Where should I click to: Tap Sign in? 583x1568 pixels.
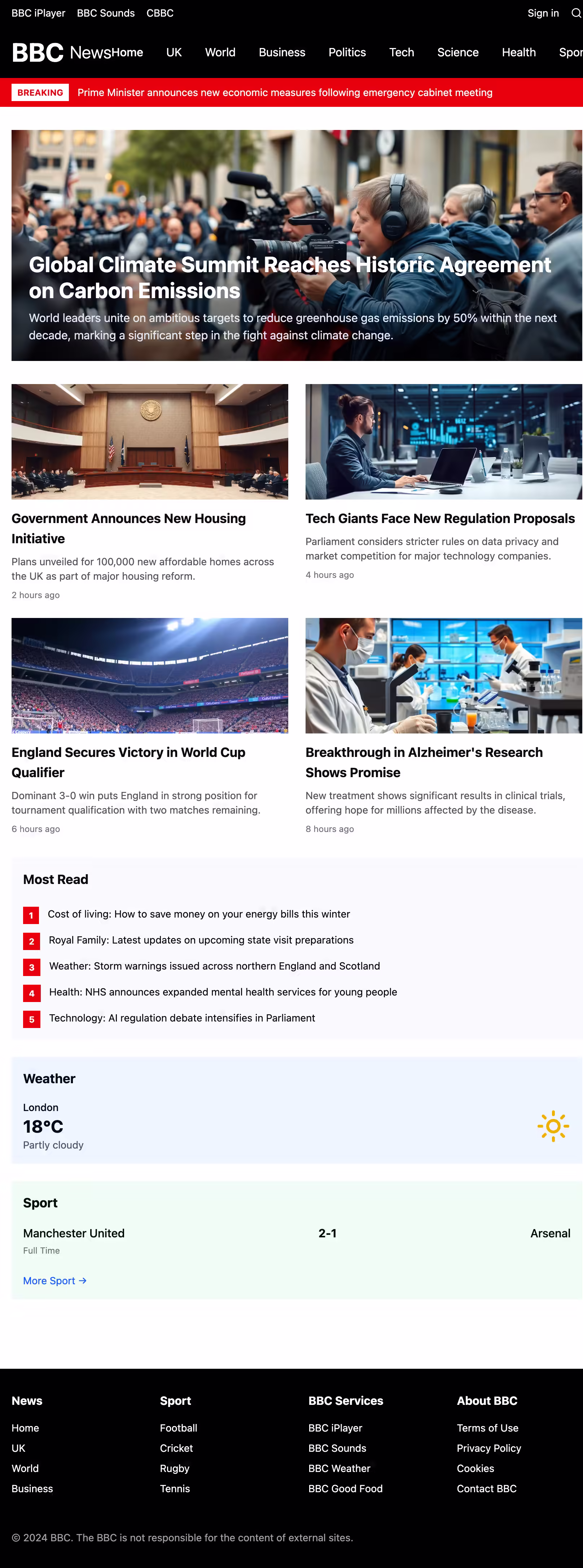click(x=542, y=13)
